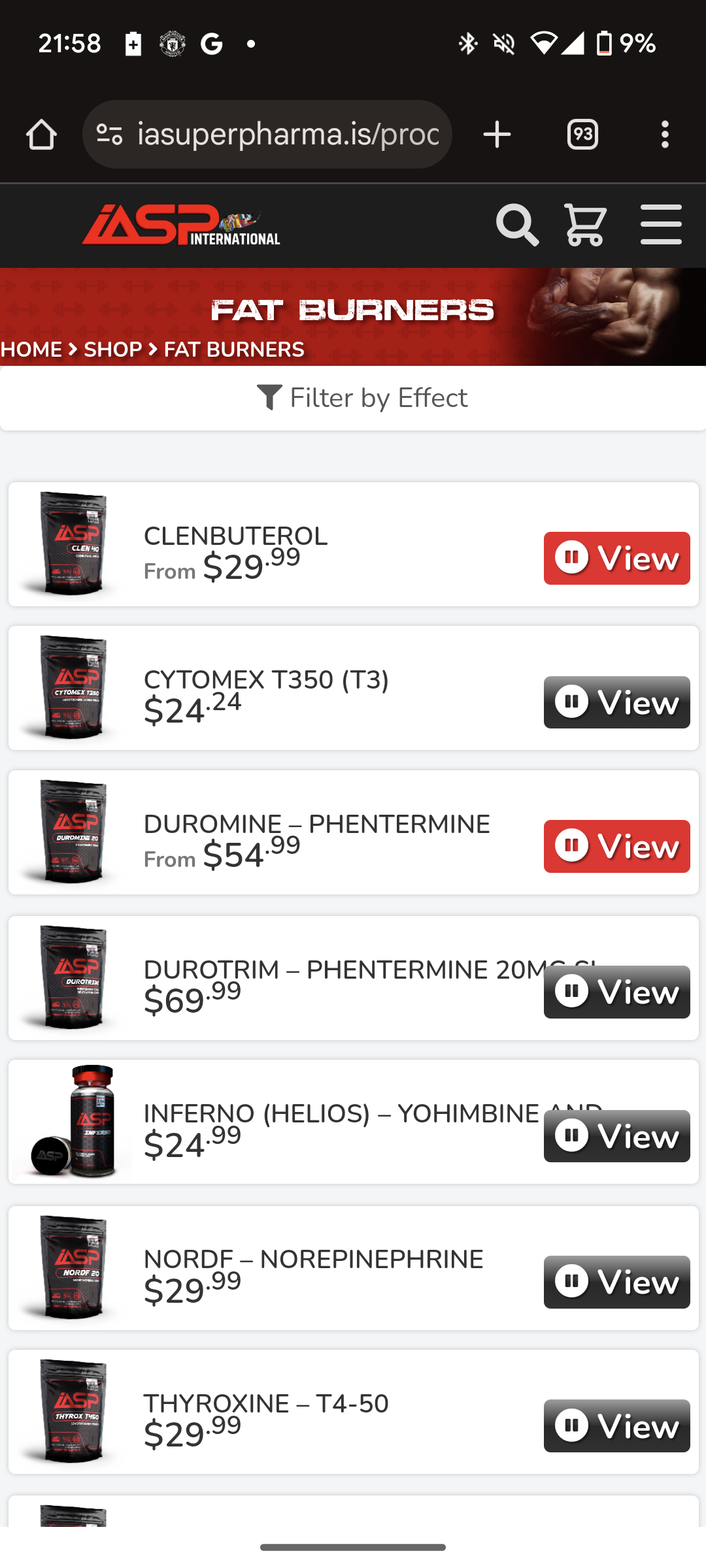View the Cytomex T350 (T3) product
Viewport: 706px width, 1568px height.
coord(616,702)
